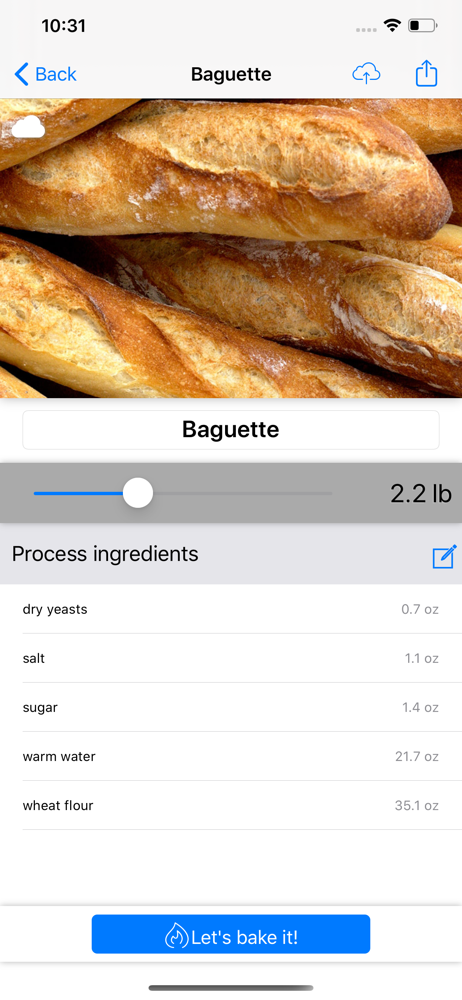Edit the process ingredients
462x1000 pixels.
point(444,556)
